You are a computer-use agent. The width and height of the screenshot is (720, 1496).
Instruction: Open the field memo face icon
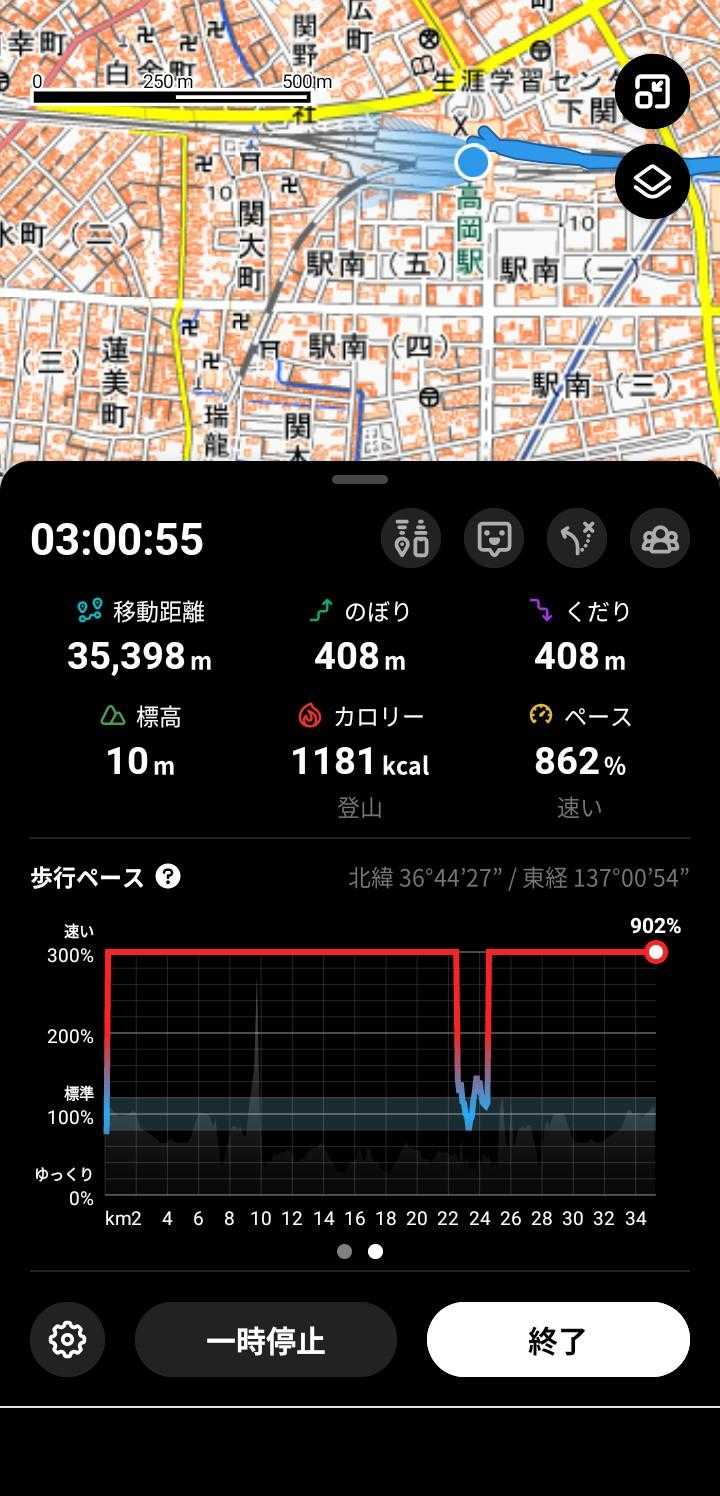(494, 538)
